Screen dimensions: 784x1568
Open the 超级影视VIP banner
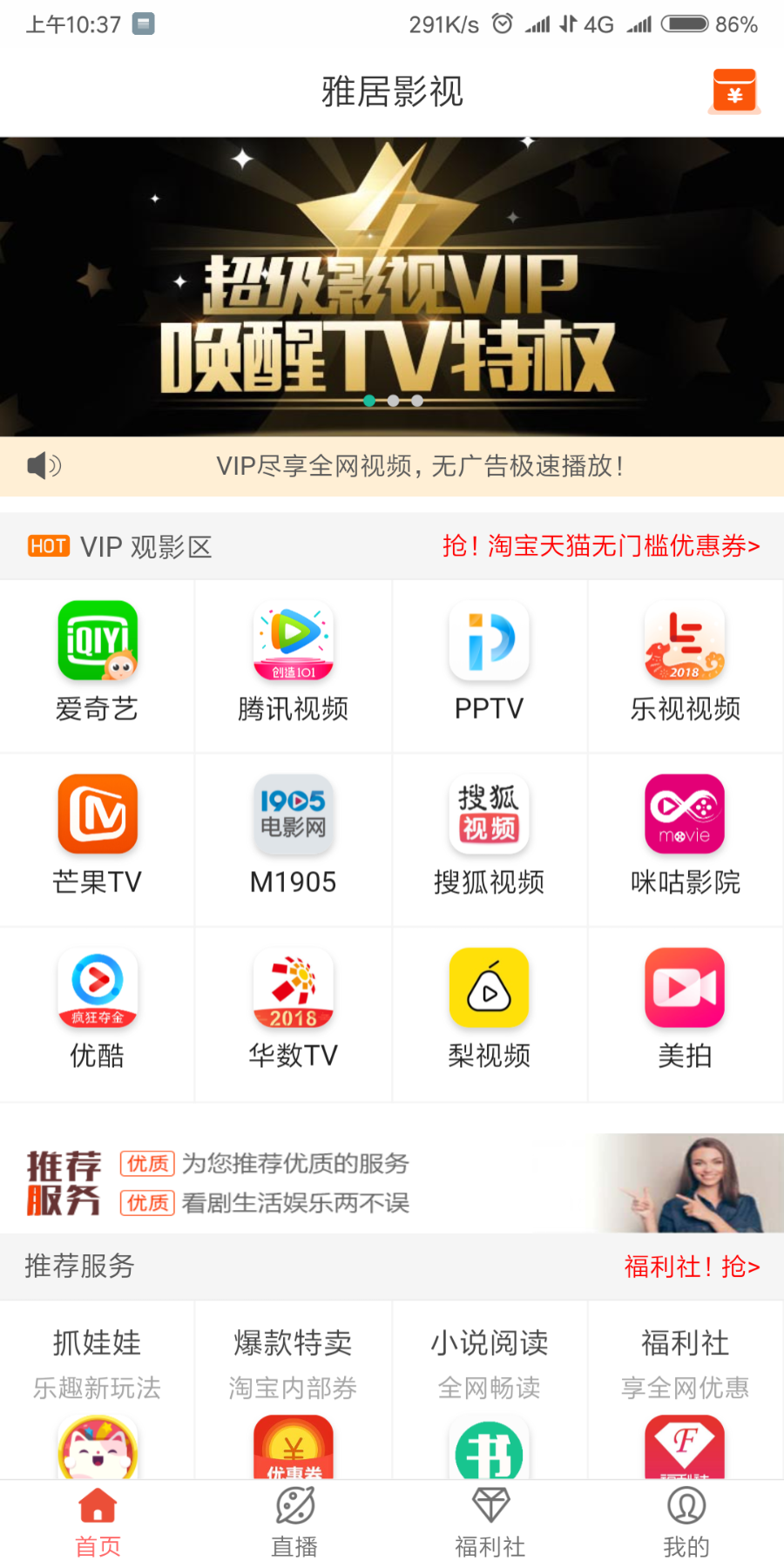392,287
